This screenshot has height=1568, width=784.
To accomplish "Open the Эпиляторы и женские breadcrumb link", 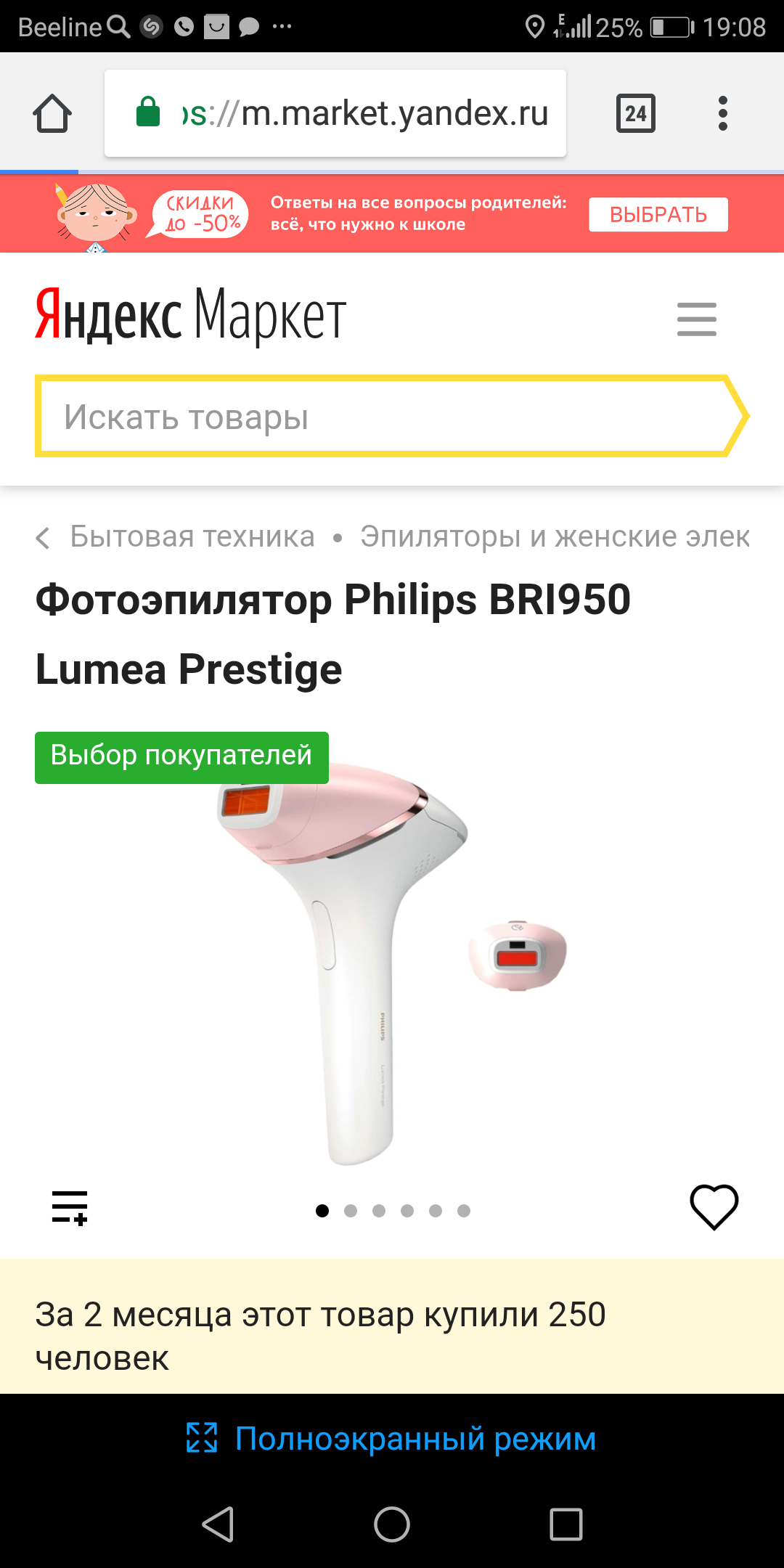I will (555, 537).
